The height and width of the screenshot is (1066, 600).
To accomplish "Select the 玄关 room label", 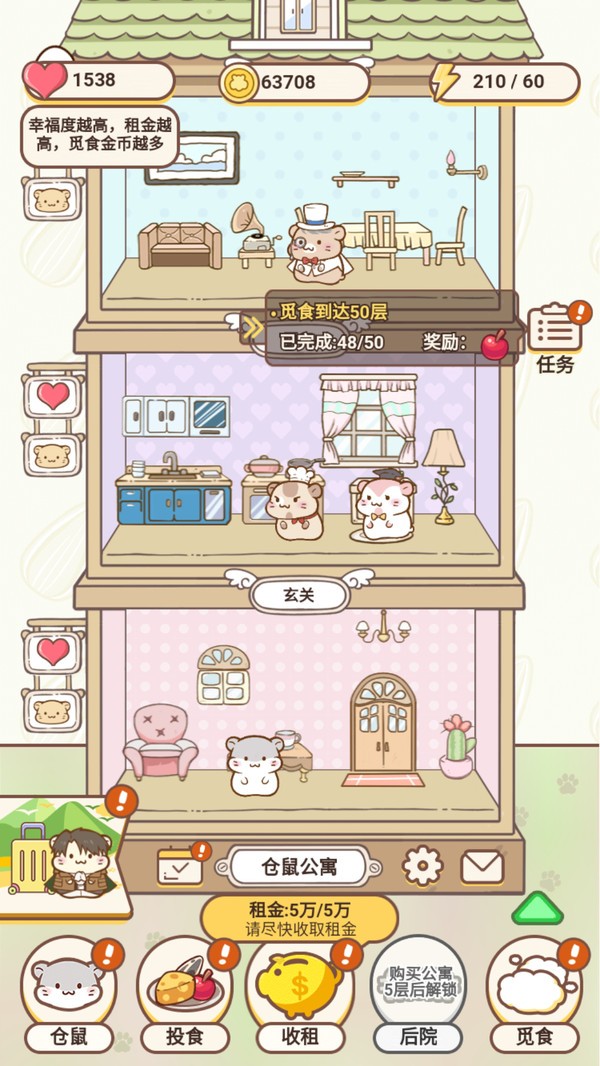I will pyautogui.click(x=299, y=595).
